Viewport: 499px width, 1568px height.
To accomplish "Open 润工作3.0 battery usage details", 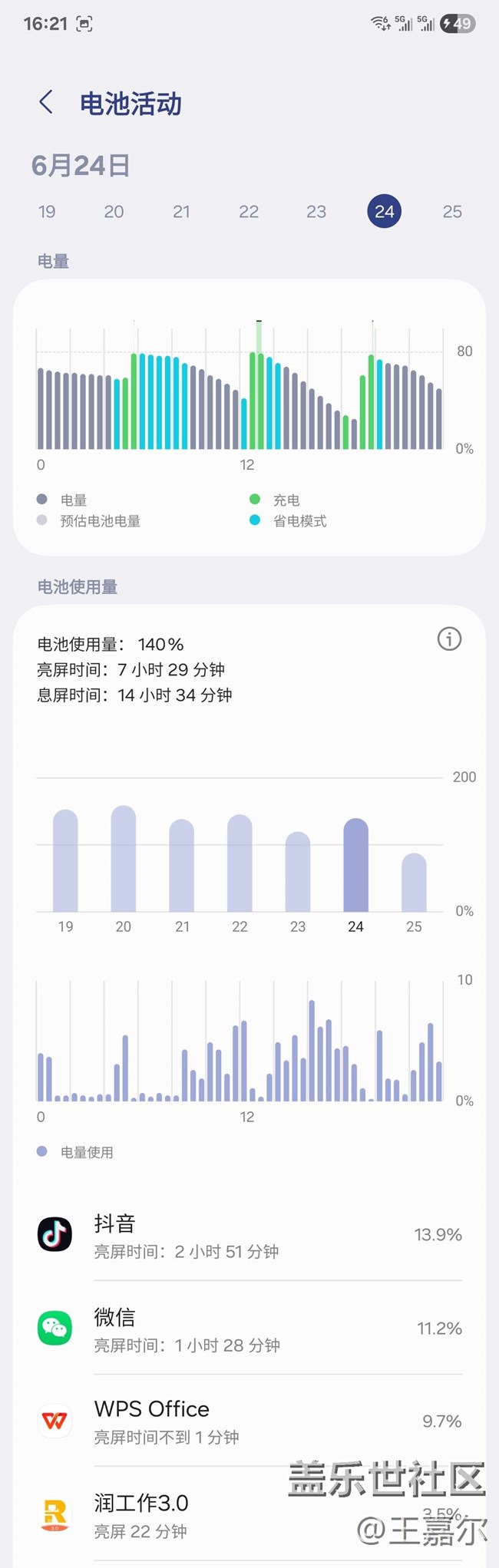I will 249,1514.
